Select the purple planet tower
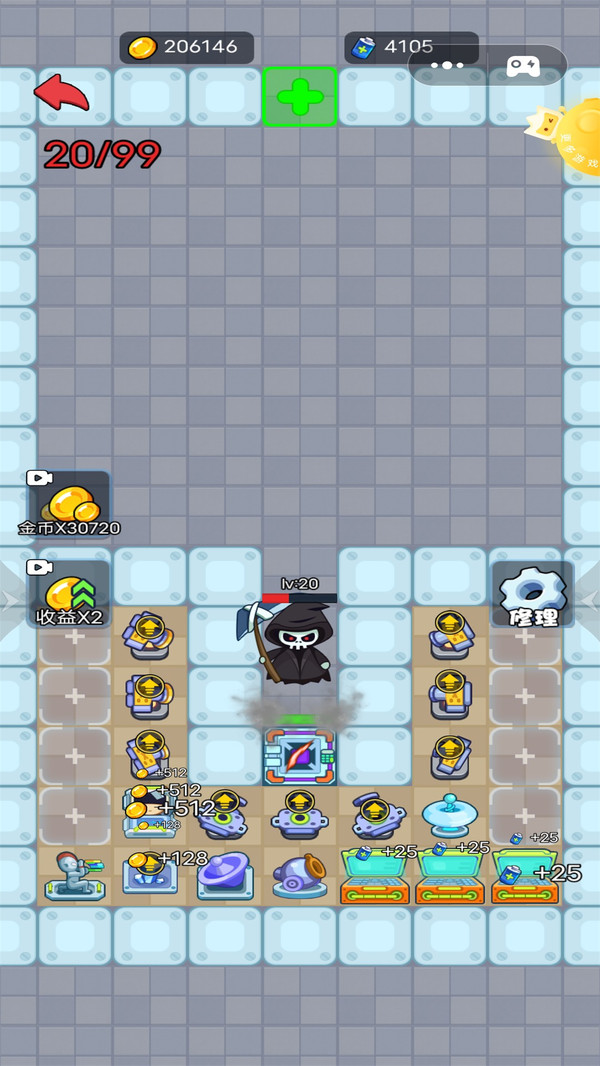 (225, 875)
